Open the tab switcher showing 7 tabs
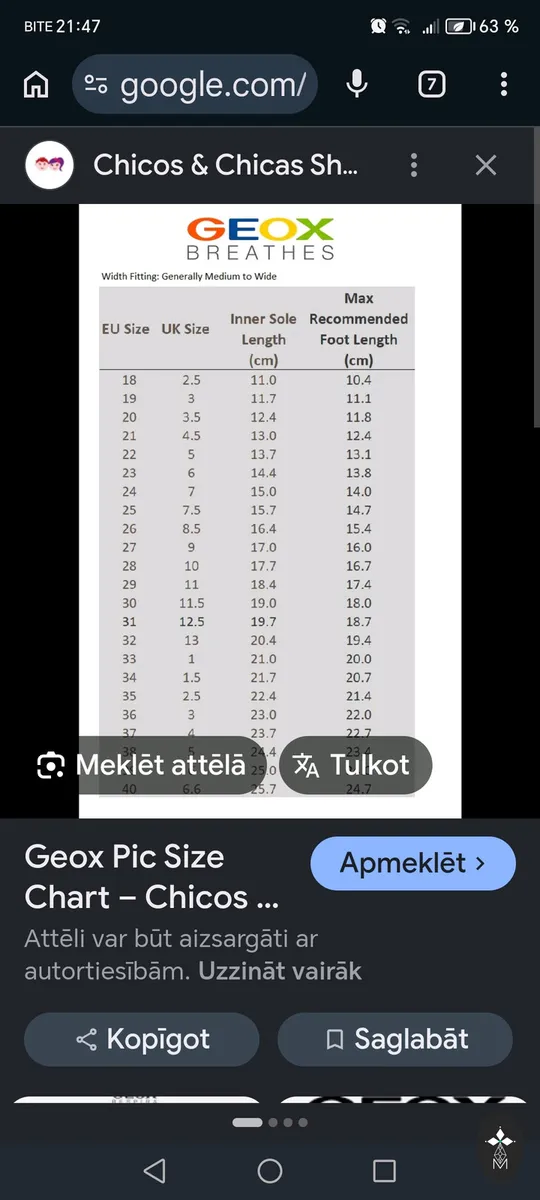540x1200 pixels. point(431,85)
